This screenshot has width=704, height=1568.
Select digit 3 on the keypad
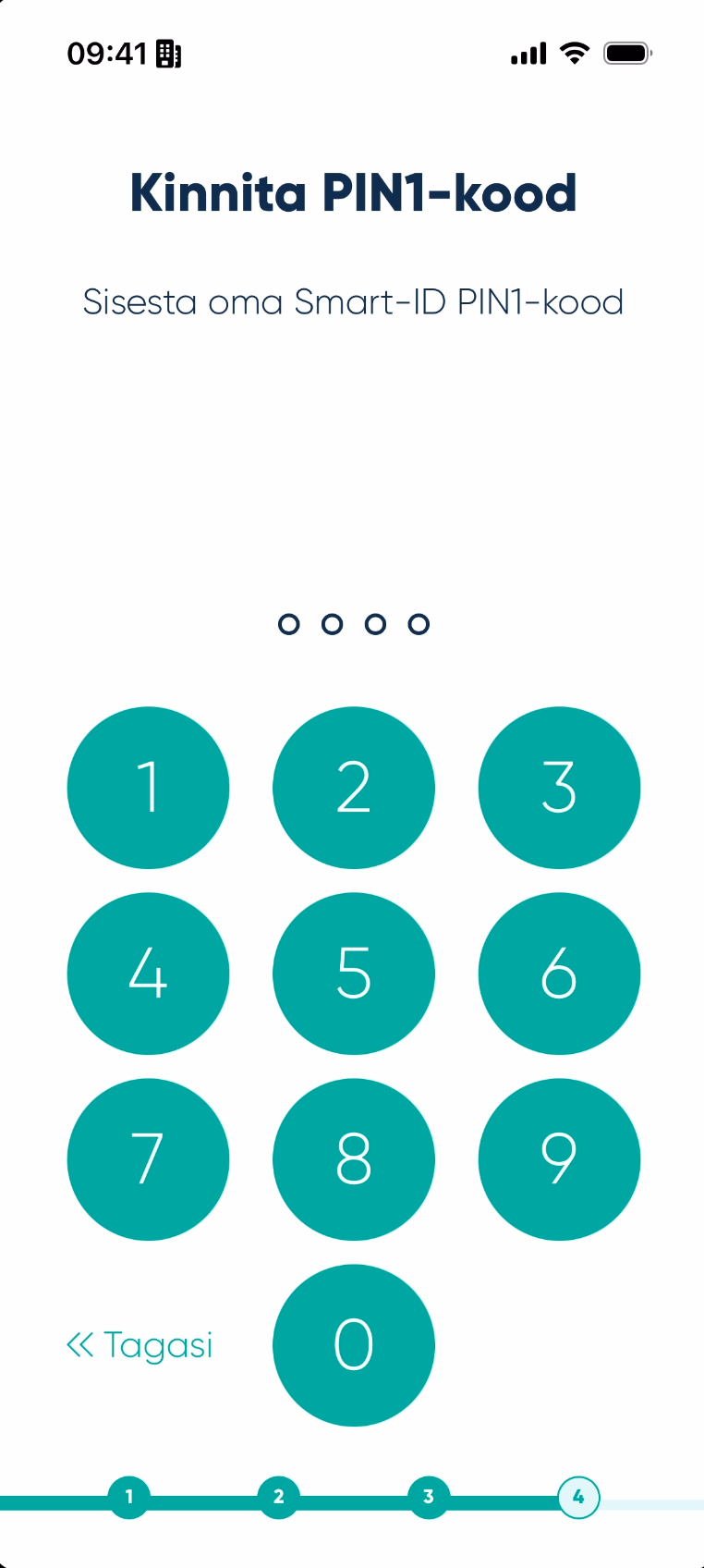(559, 788)
